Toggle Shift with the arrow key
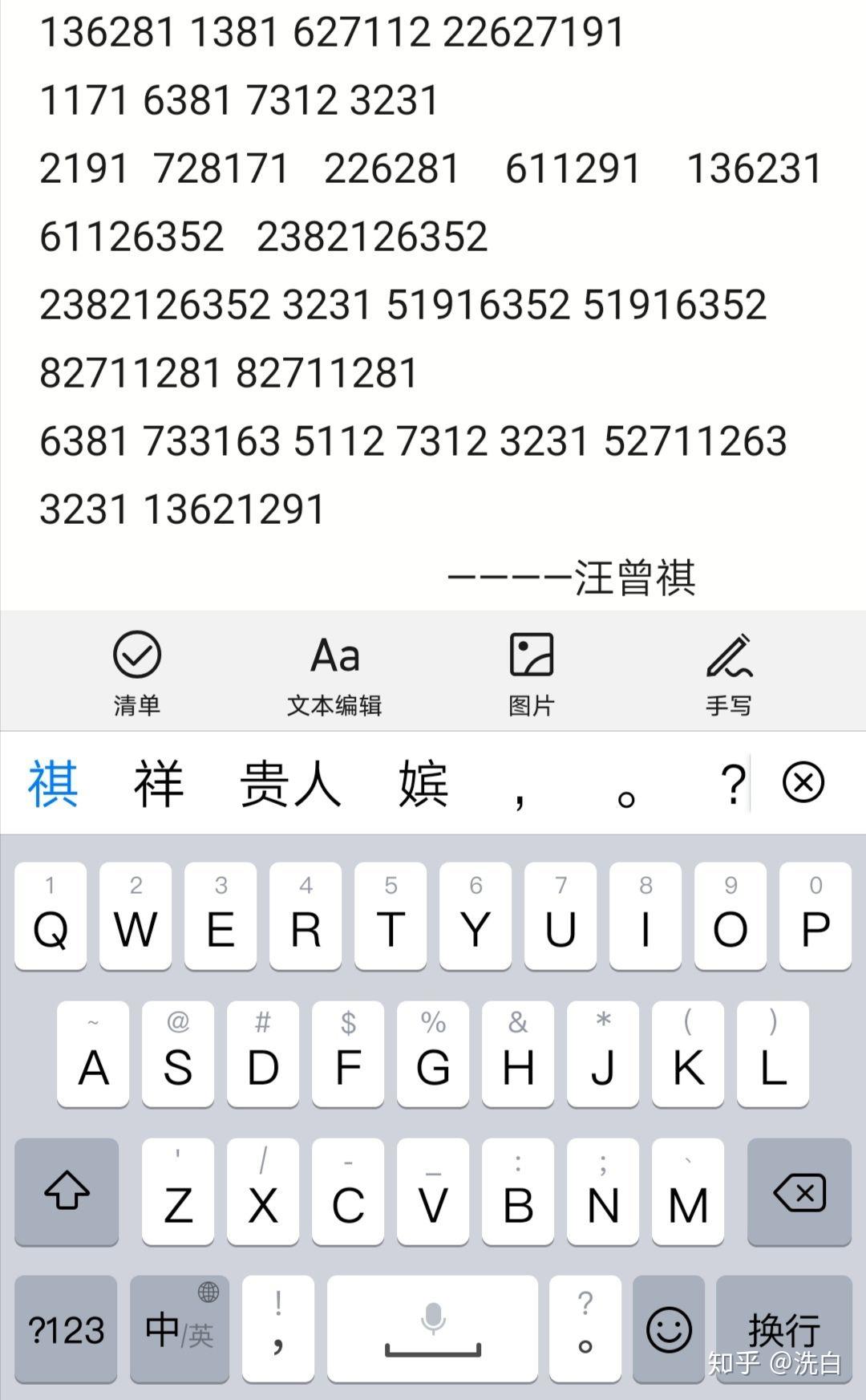The height and width of the screenshot is (1400, 866). click(66, 1193)
